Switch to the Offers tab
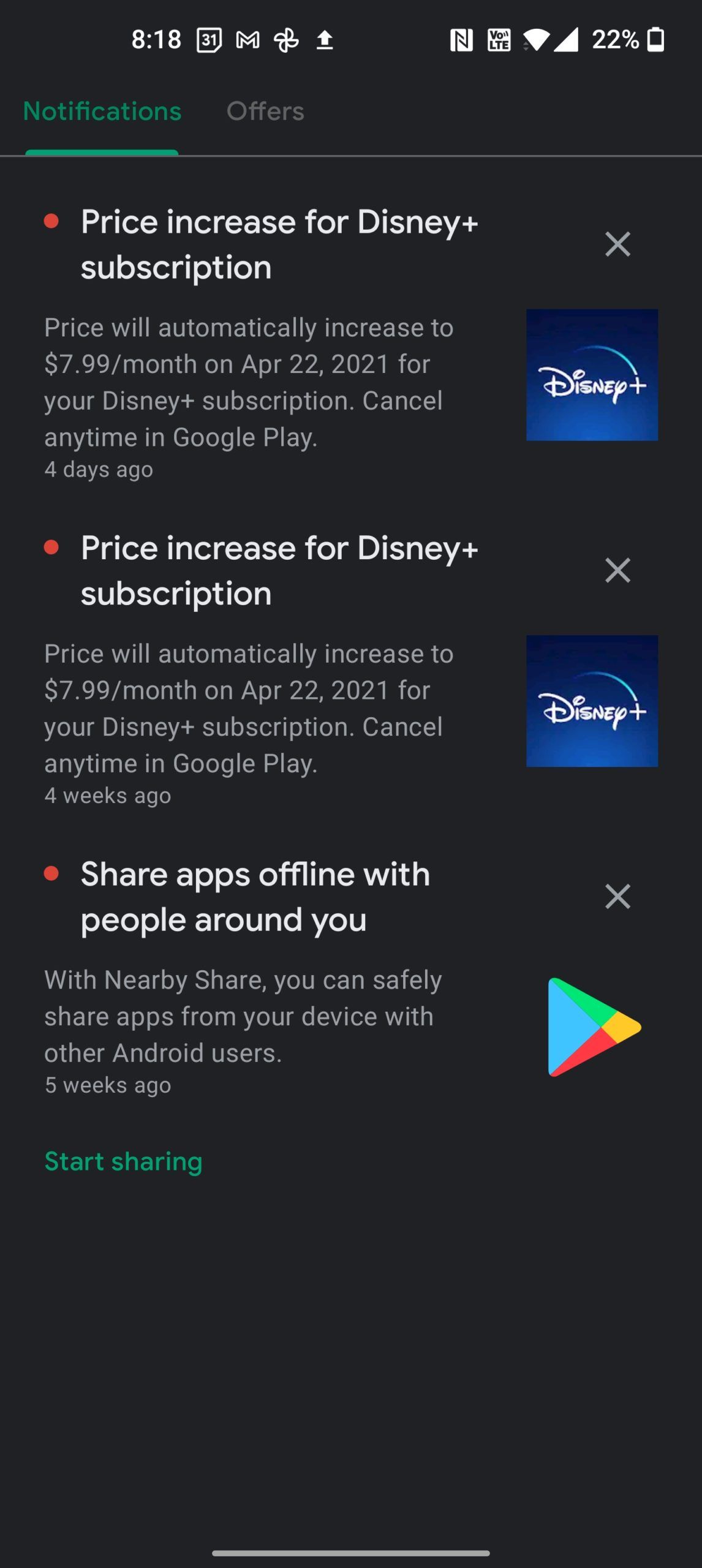The image size is (702, 1568). 265,111
